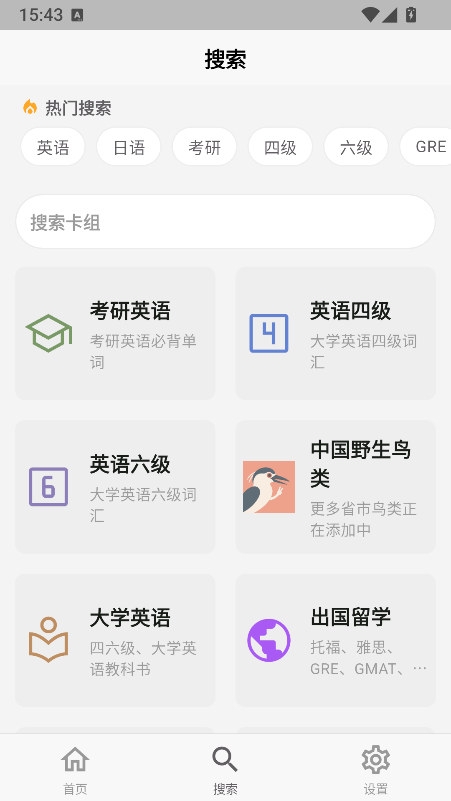Open the 英语六级 deck card
Image resolution: width=451 pixels, height=801 pixels.
coord(115,487)
